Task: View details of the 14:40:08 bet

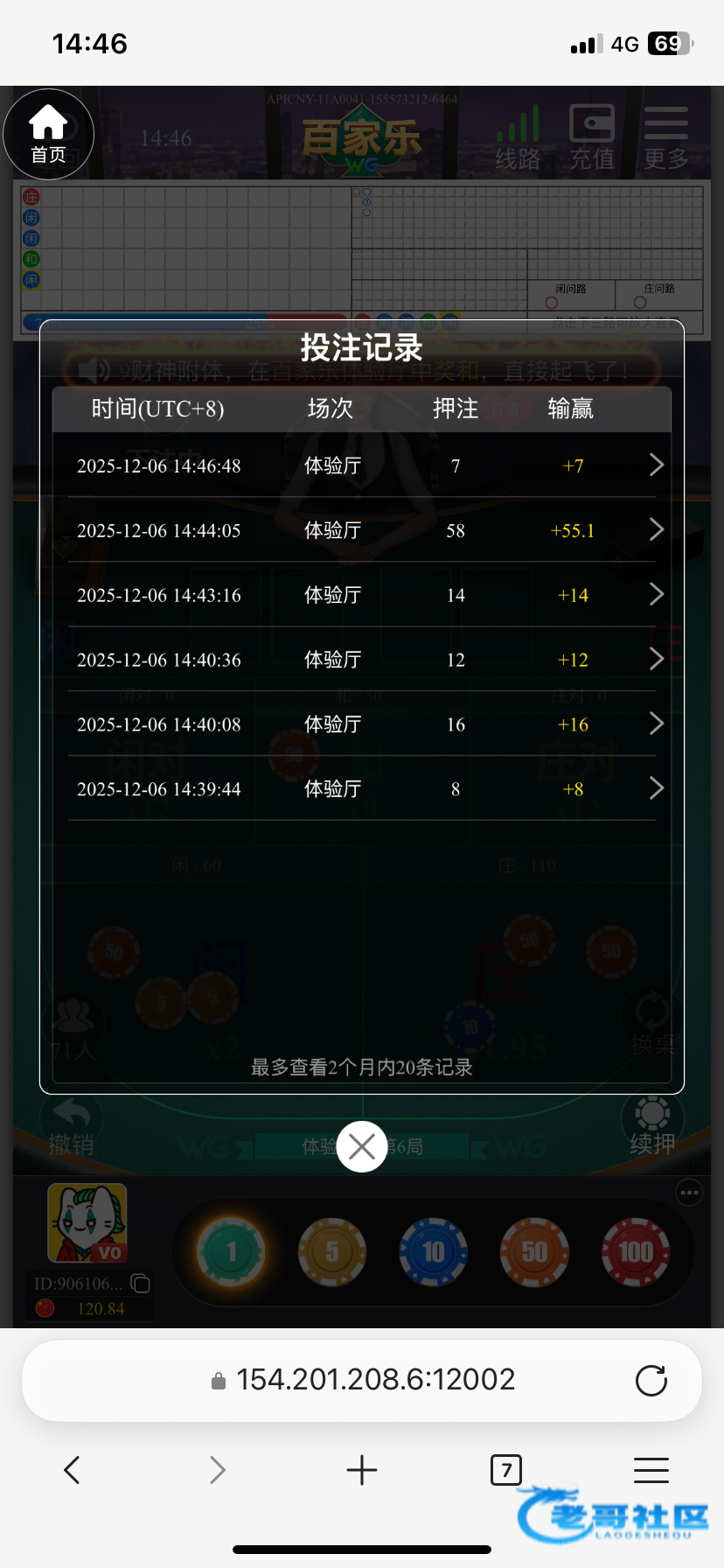Action: pos(656,724)
